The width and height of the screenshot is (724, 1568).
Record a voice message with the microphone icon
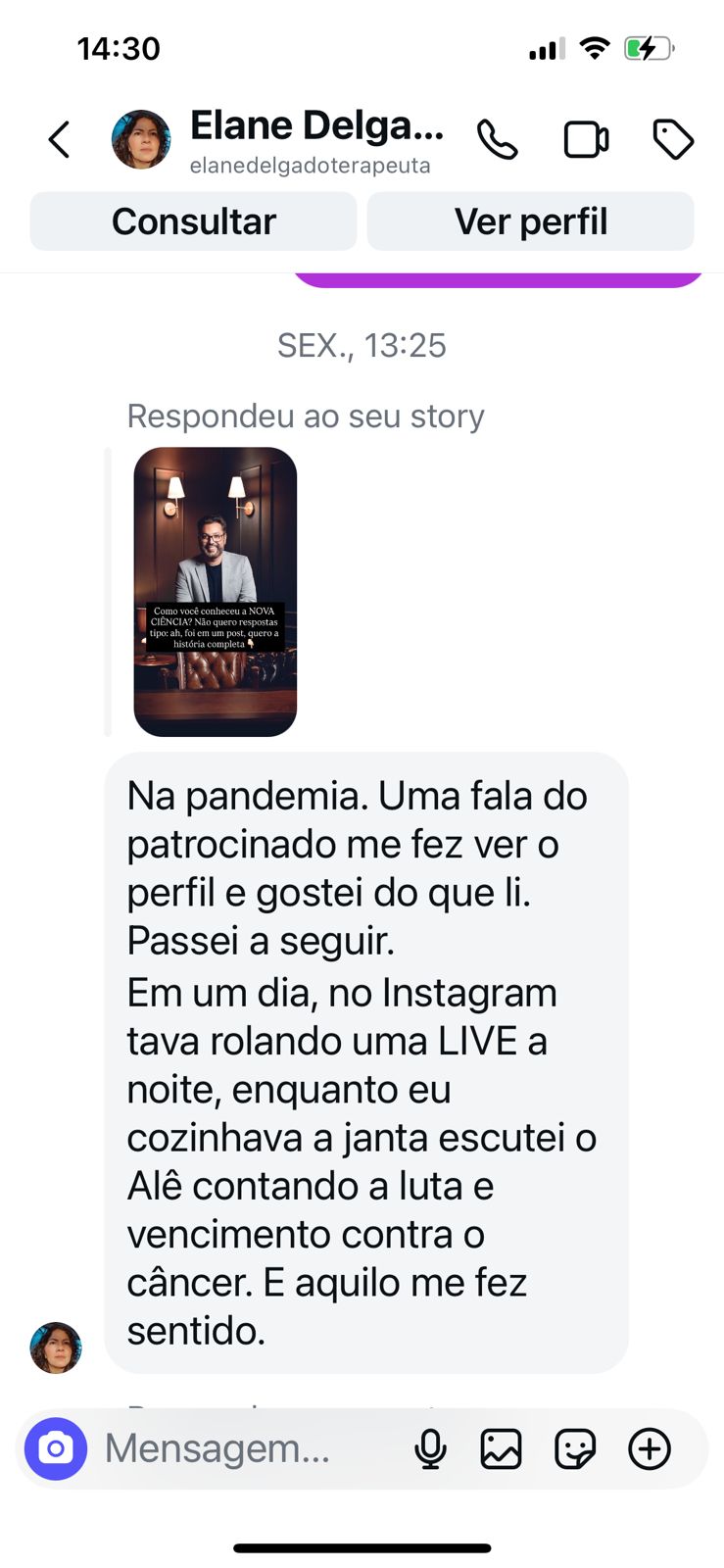click(431, 1448)
